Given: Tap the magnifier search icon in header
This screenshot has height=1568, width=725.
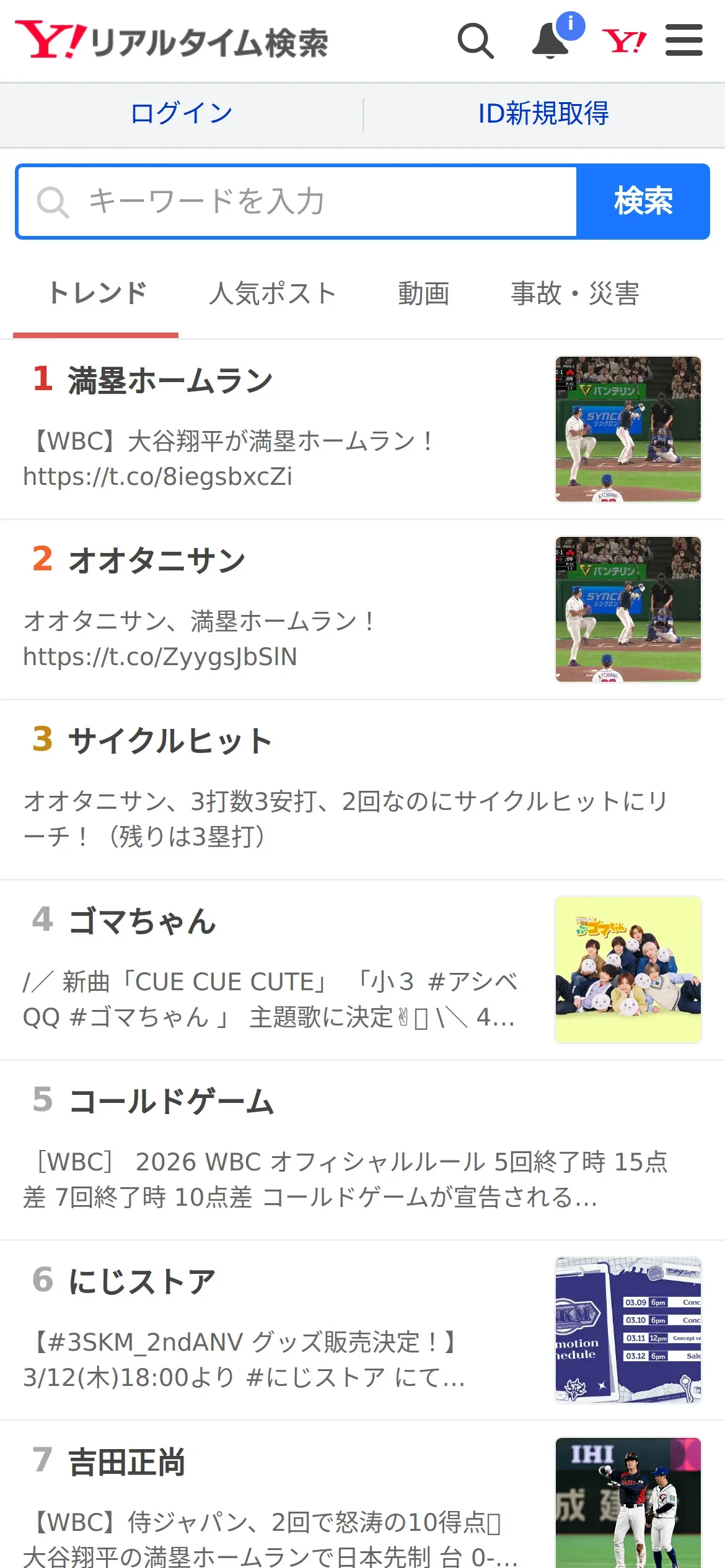Looking at the screenshot, I should (x=475, y=41).
